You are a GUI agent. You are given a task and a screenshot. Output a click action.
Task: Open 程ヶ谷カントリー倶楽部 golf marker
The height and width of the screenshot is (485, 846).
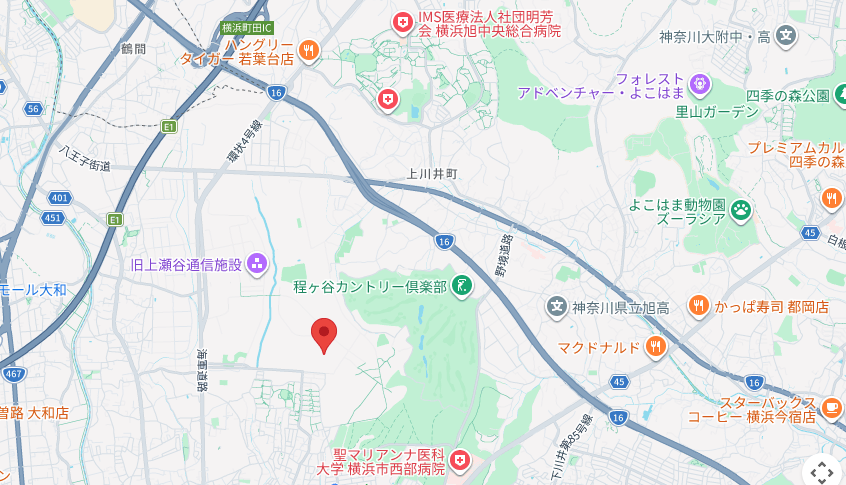tap(461, 286)
